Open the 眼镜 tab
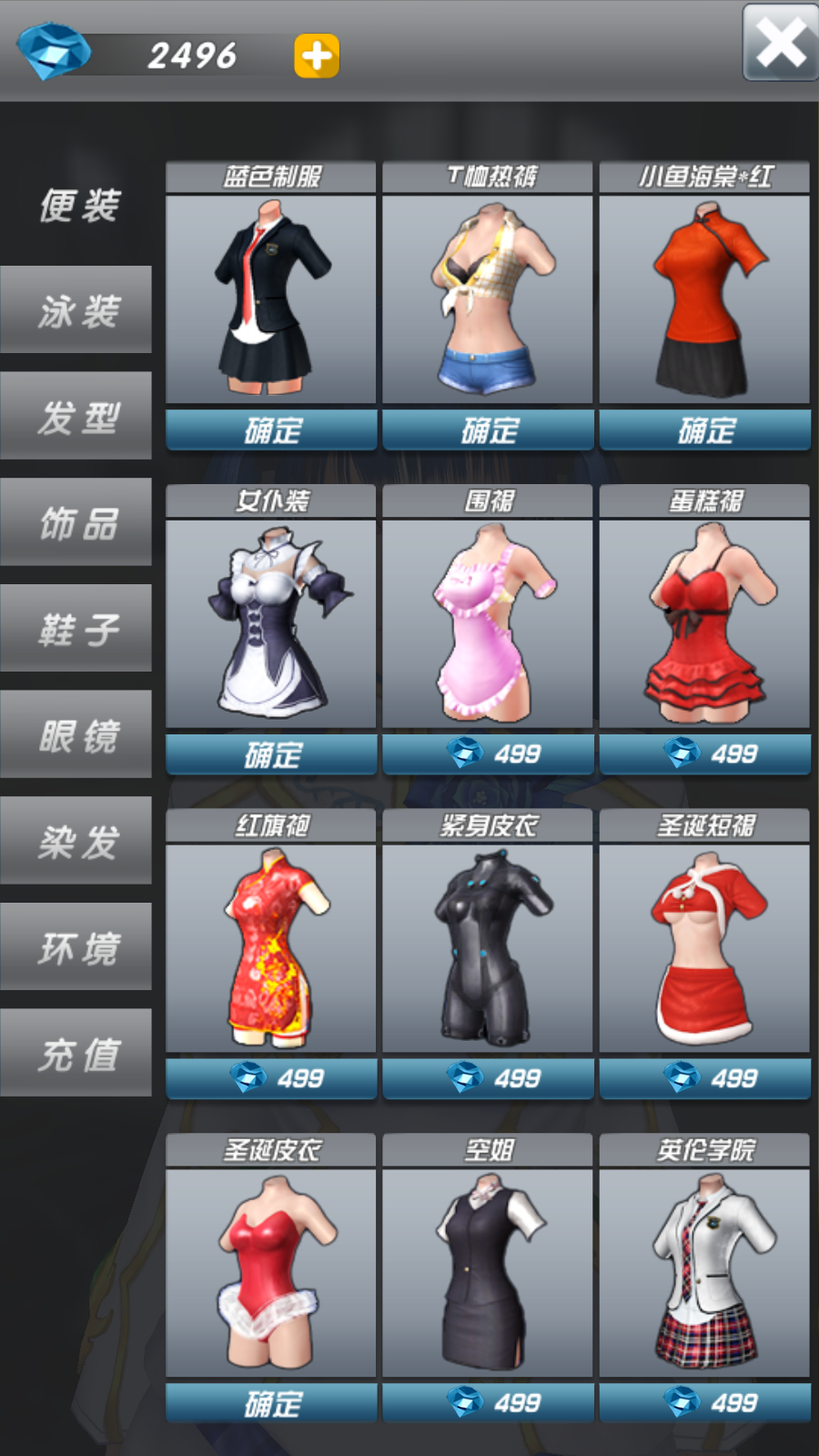Screen dimensions: 819x1456 [76, 735]
